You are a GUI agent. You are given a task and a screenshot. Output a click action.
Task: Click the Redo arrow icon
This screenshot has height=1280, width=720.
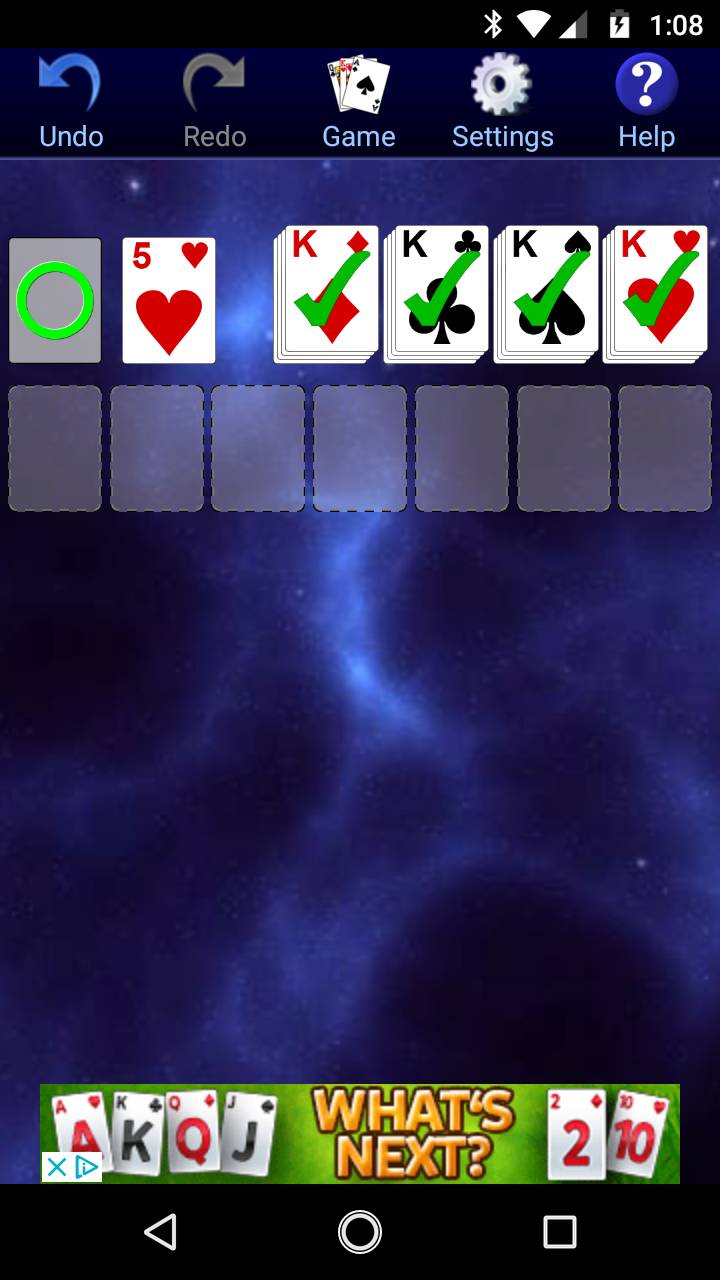pyautogui.click(x=213, y=81)
